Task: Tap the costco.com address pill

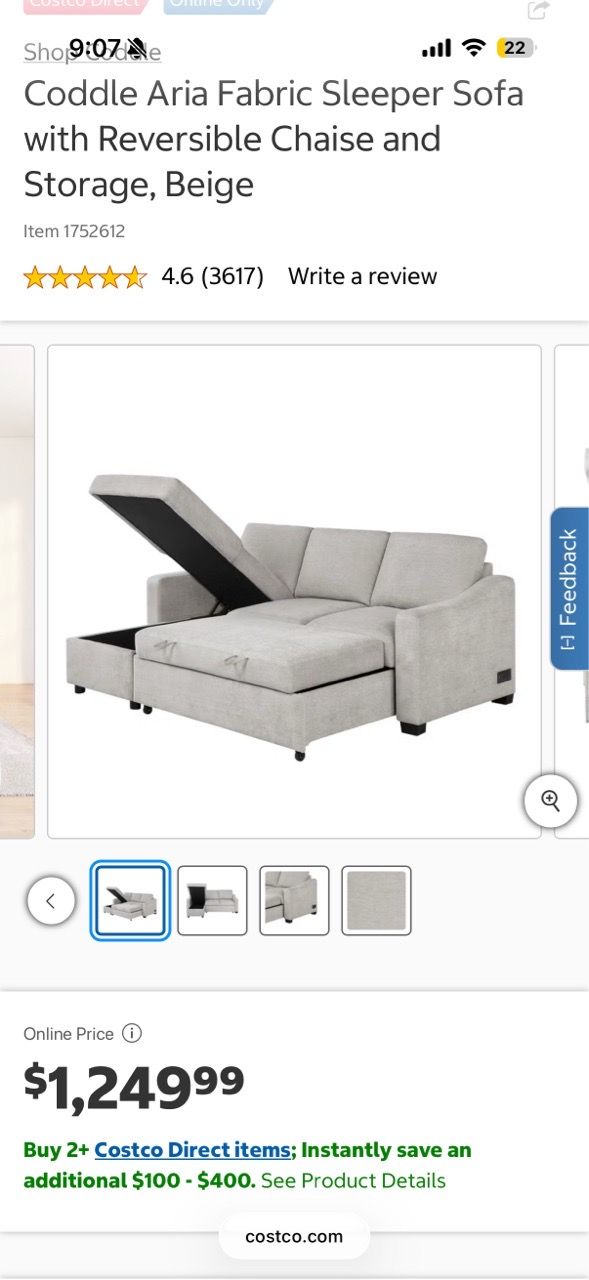Action: [x=294, y=1236]
